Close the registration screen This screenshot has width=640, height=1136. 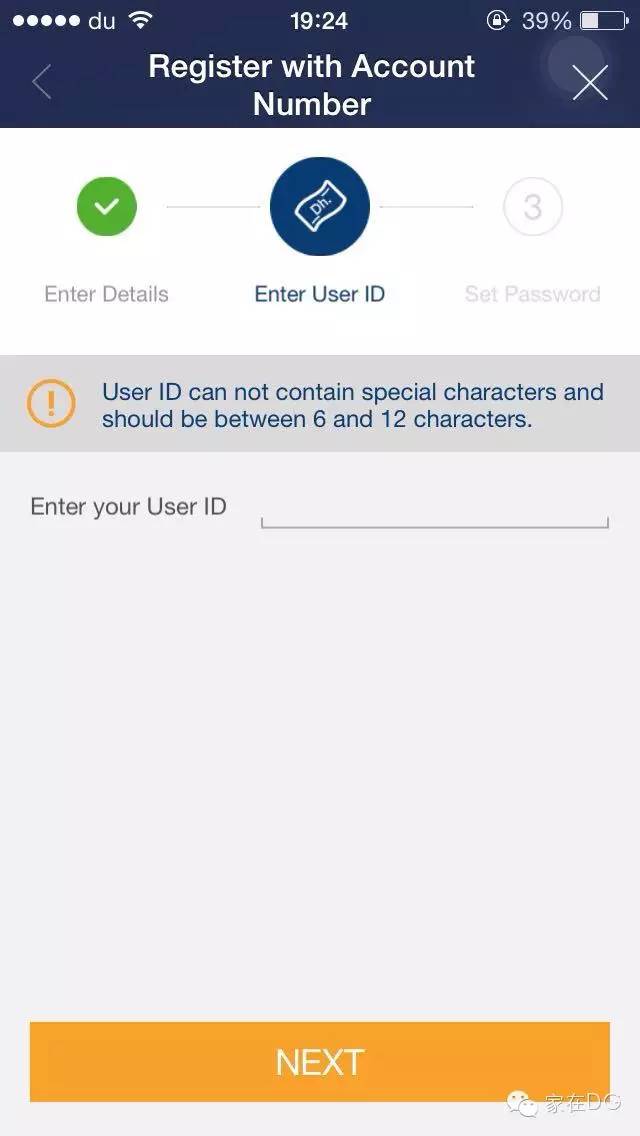pos(590,83)
